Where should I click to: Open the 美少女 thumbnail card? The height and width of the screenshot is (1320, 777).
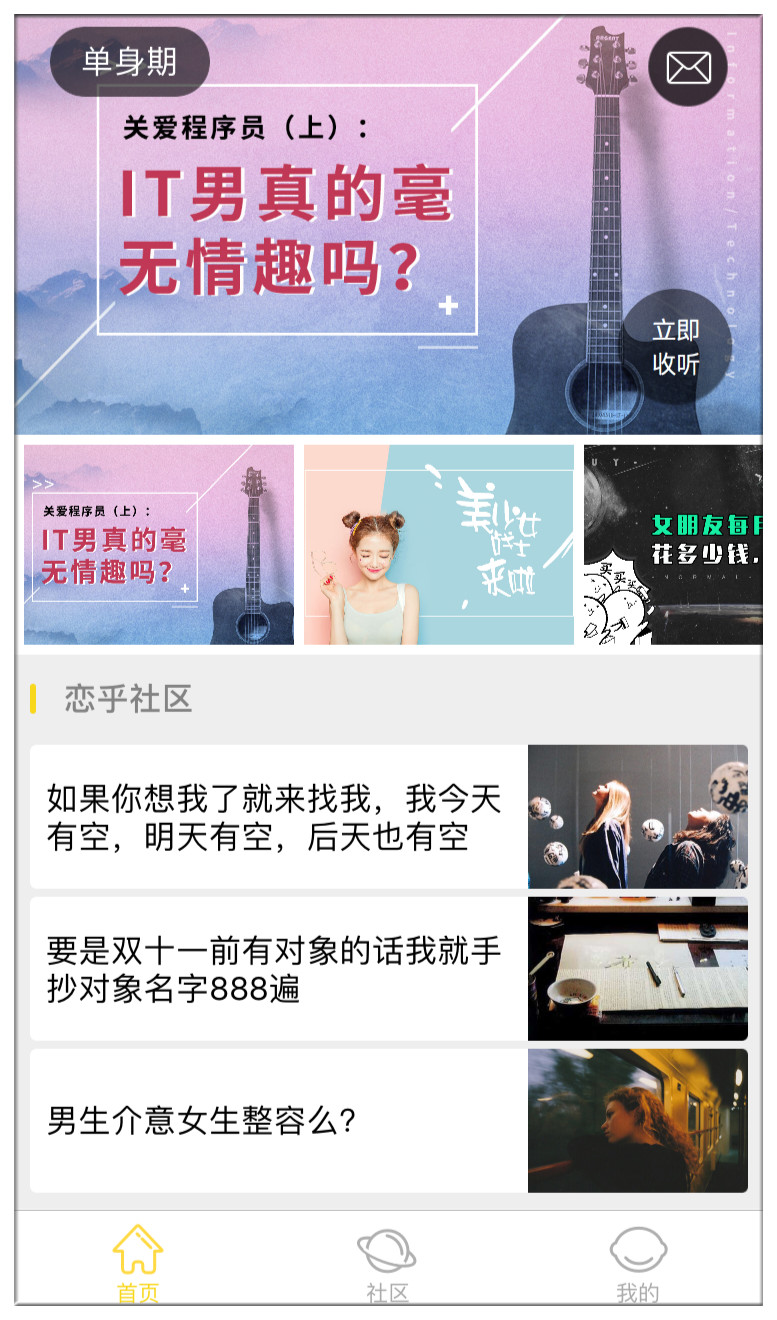[439, 545]
